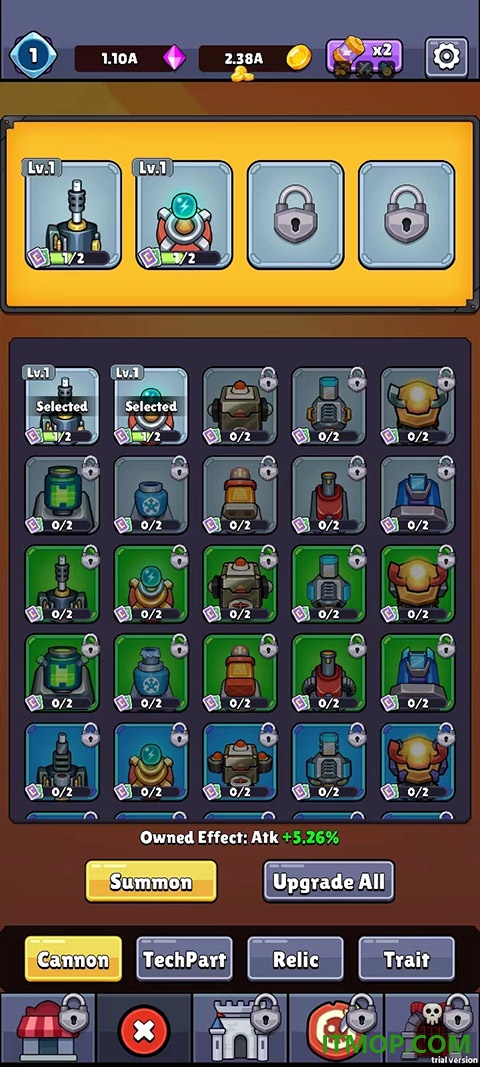The image size is (480, 1067).
Task: Tap the first Selected cannon in the grid
Action: [62, 406]
